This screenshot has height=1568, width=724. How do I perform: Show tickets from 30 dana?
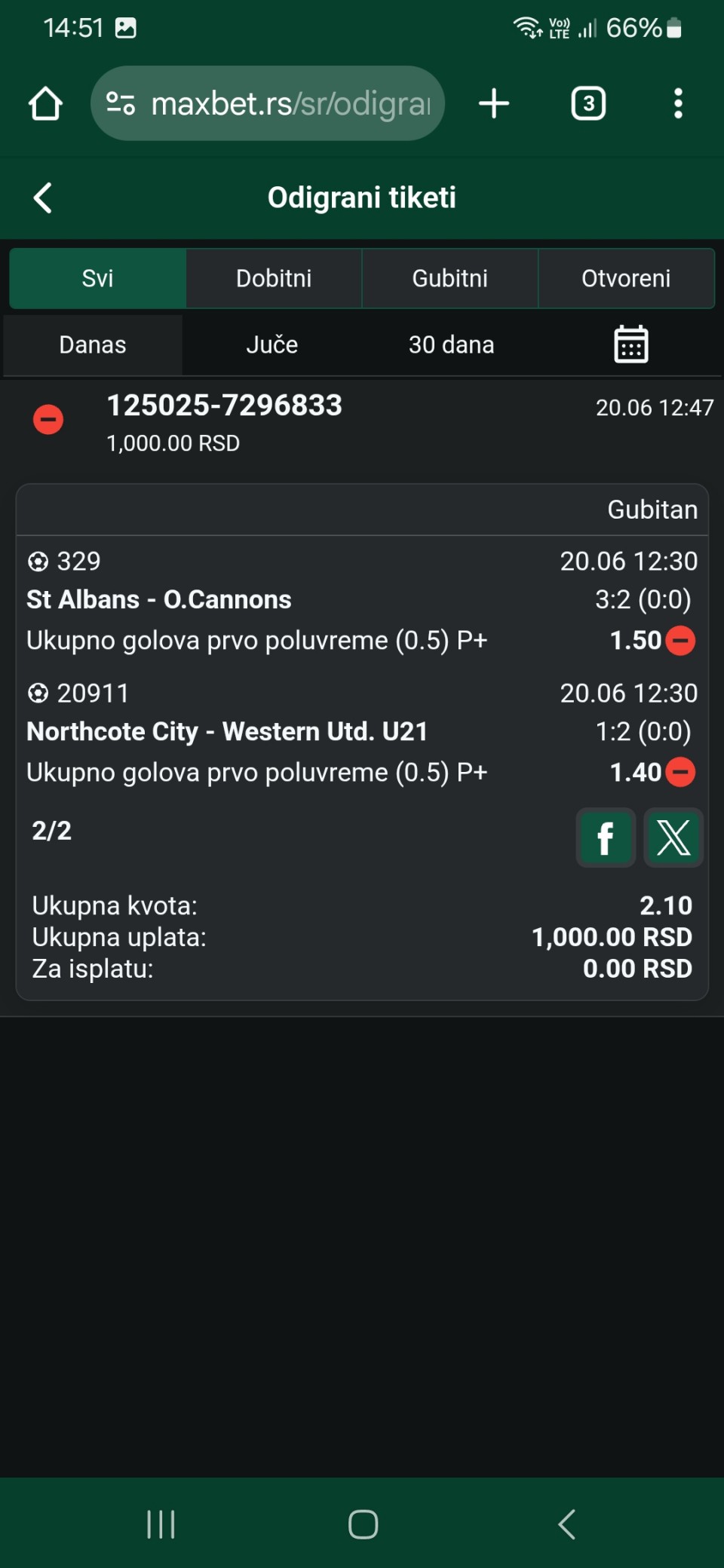[452, 345]
